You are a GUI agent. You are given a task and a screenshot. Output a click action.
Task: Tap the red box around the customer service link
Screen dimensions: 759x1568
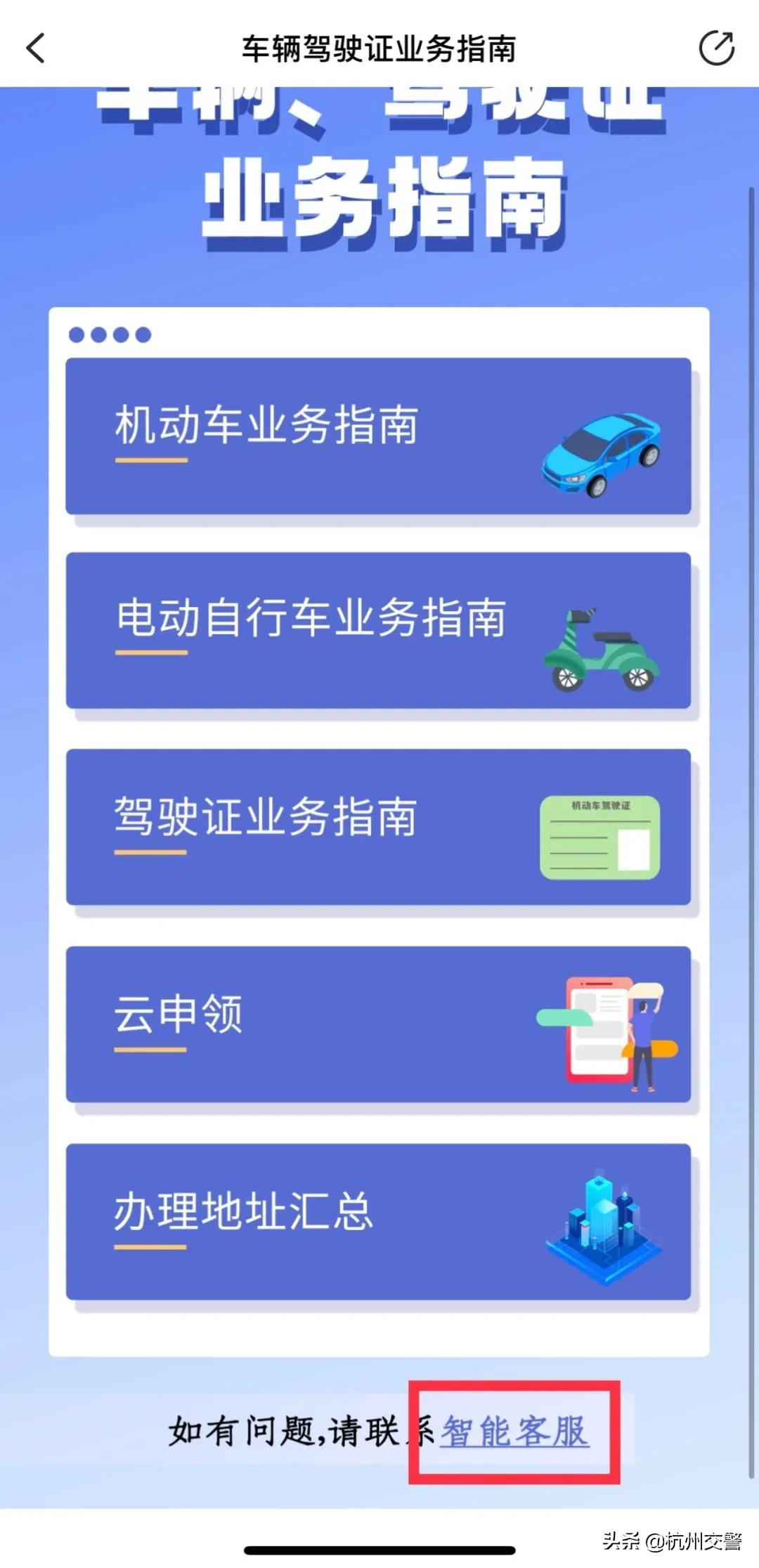click(517, 1433)
